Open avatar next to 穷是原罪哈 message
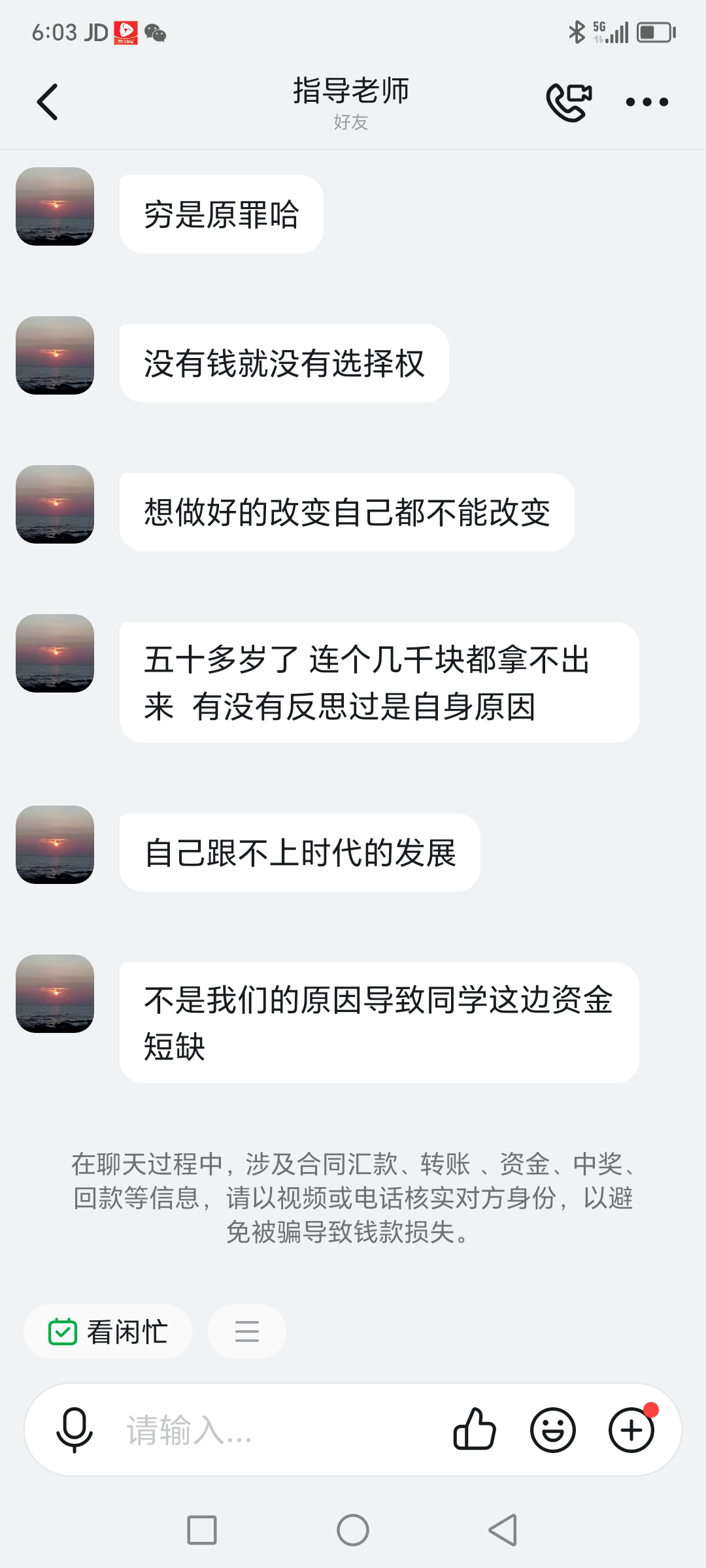The image size is (706, 1568). (x=55, y=206)
